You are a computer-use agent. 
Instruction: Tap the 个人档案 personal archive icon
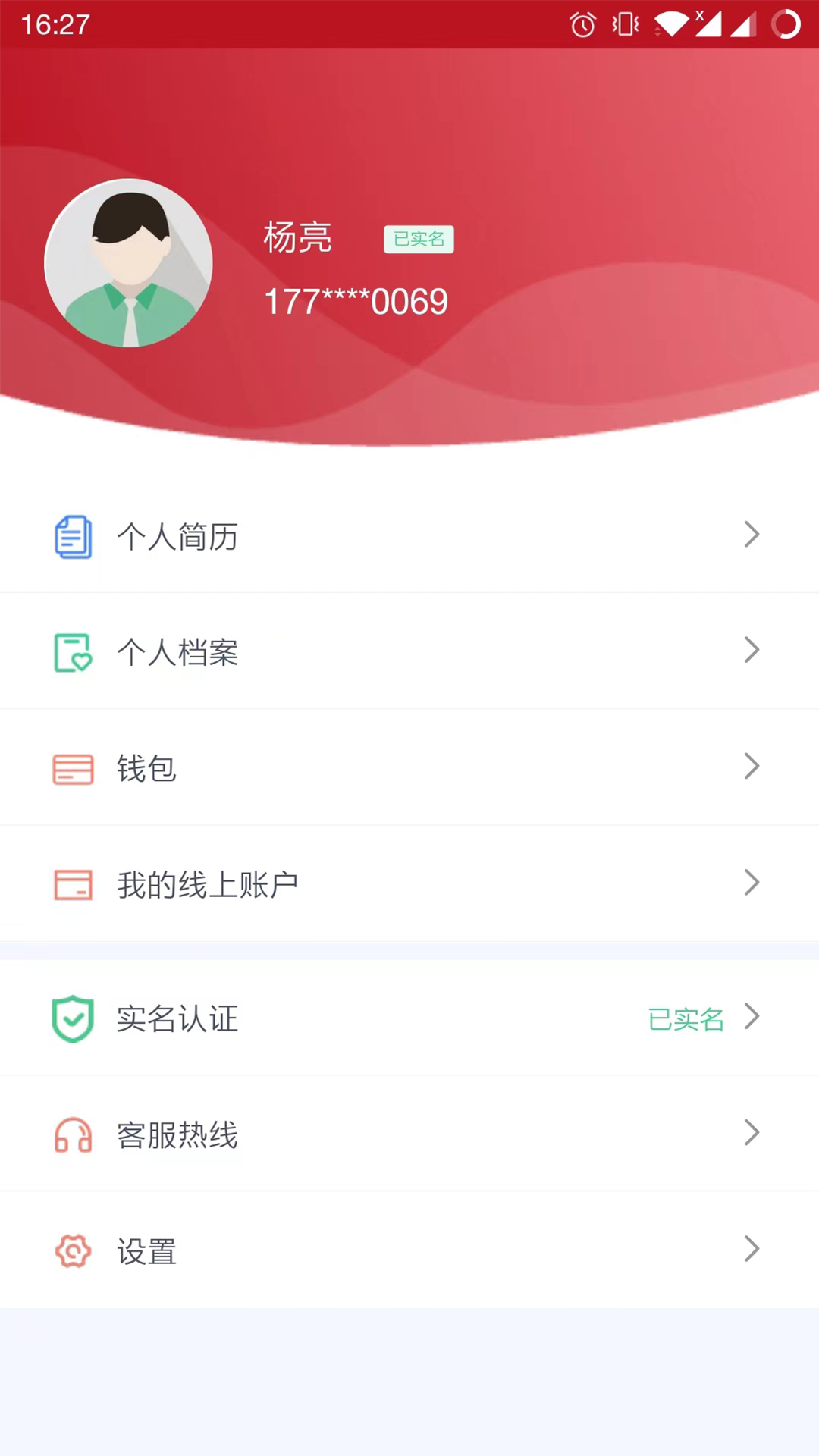pos(73,652)
